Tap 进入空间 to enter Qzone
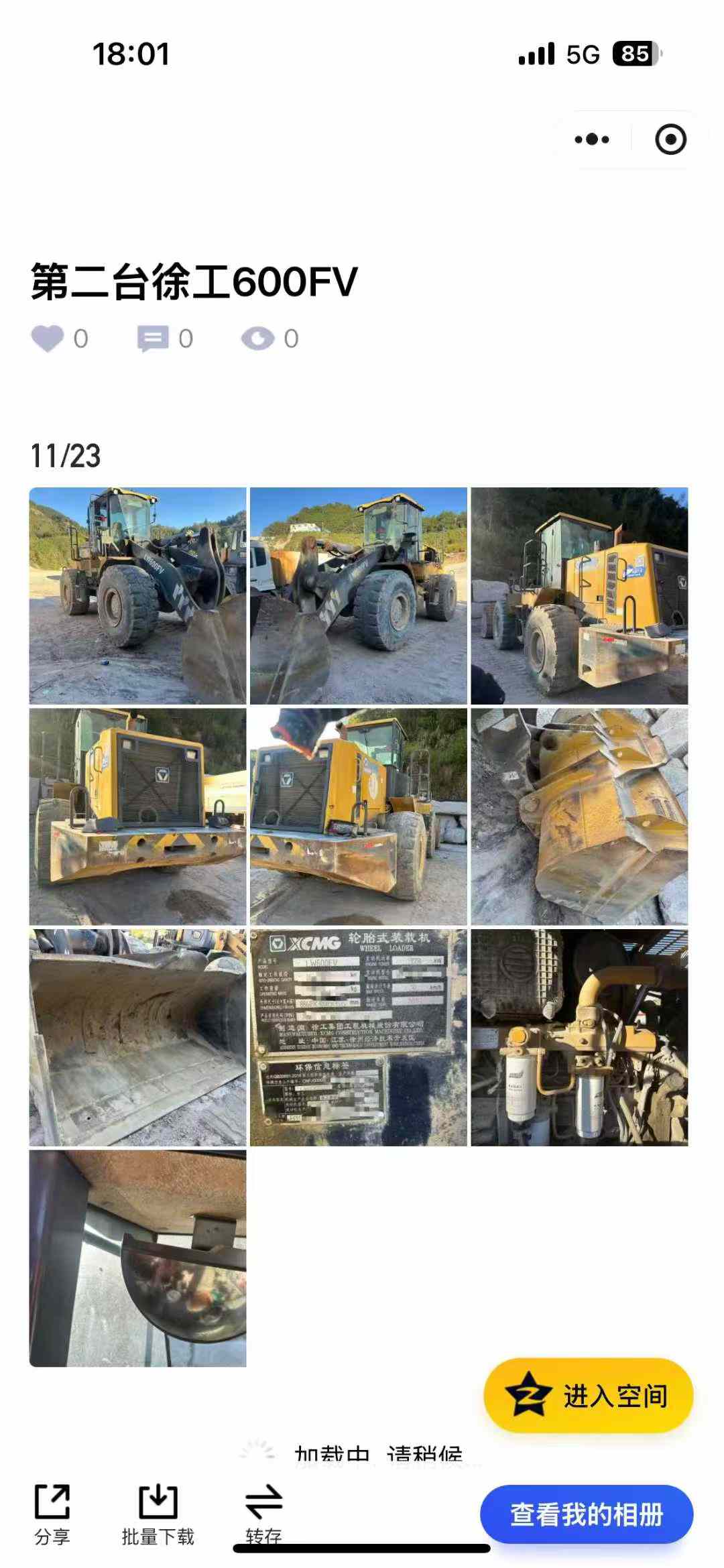This screenshot has height=1568, width=724. (x=588, y=1396)
